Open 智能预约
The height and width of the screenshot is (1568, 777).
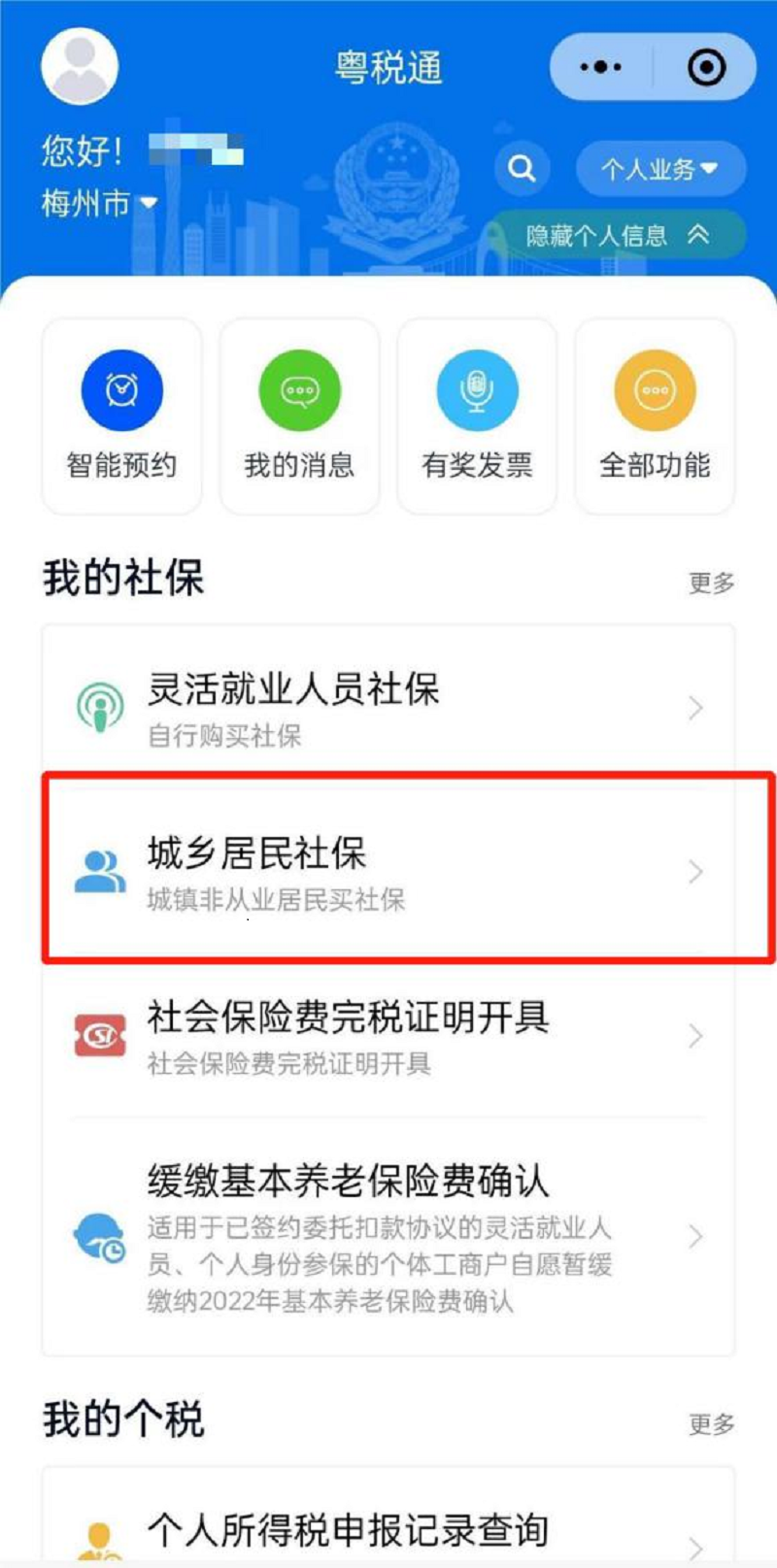(x=121, y=417)
